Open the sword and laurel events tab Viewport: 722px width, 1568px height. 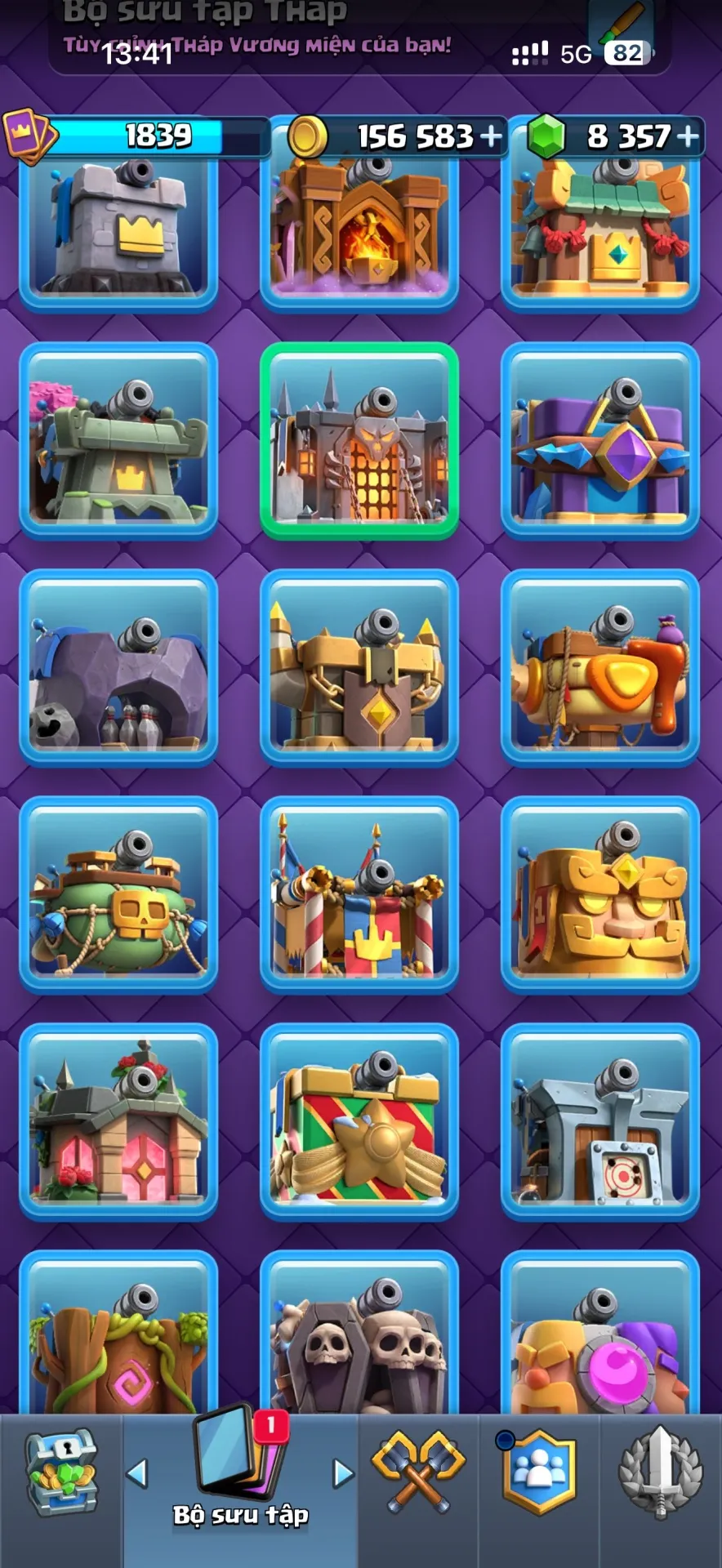coord(660,1472)
